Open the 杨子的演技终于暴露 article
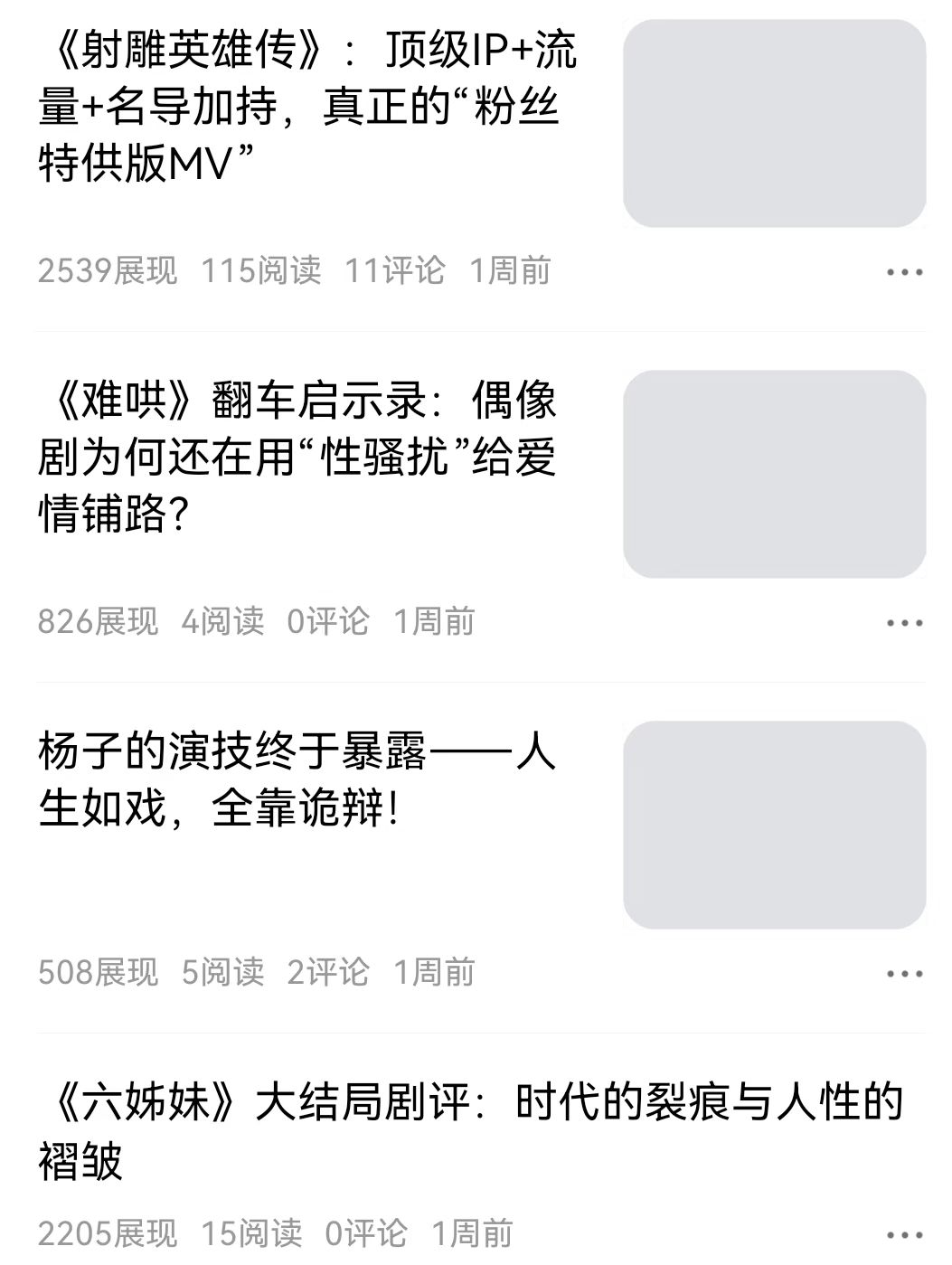This screenshot has height=1265, width=952. (298, 779)
